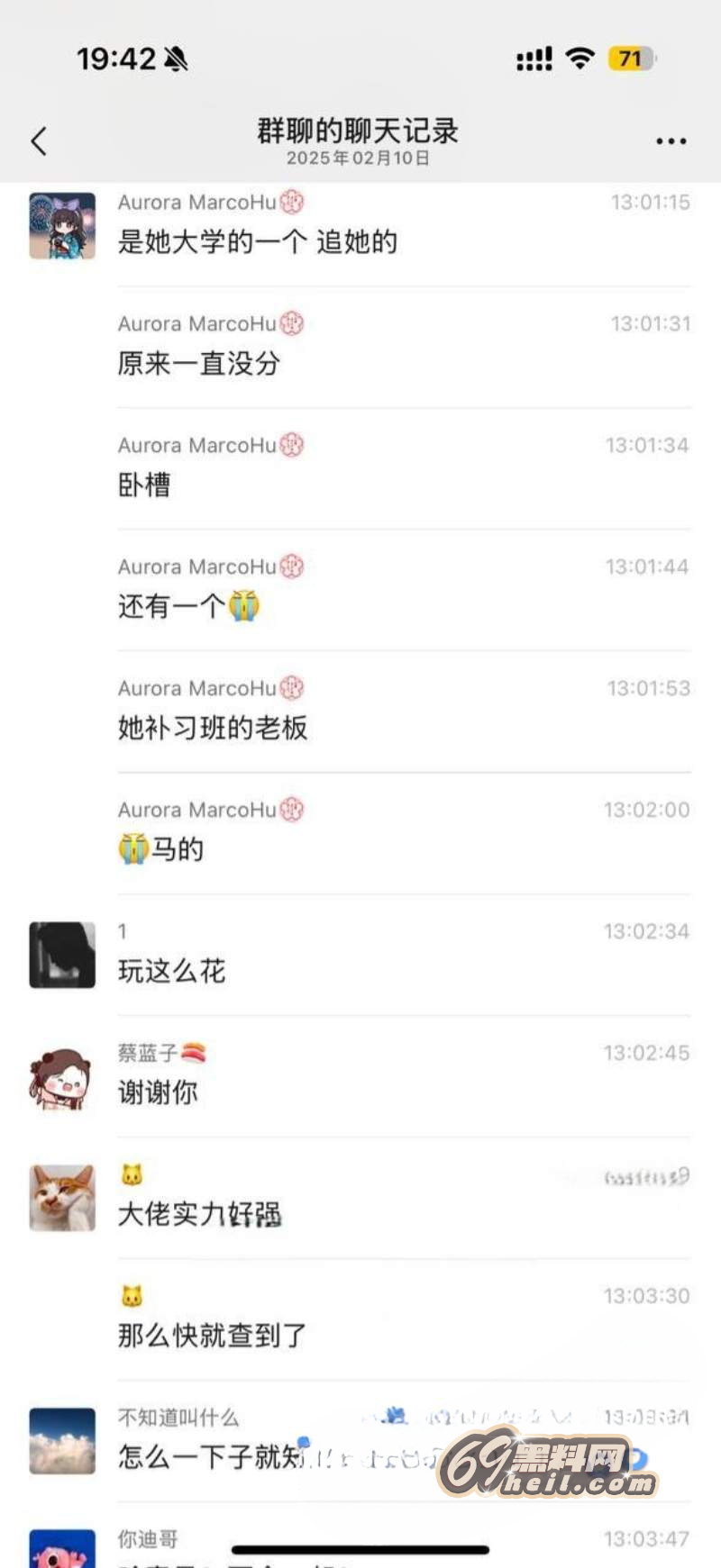Open the cat avatar beside 大佬实力好强
This screenshot has height=1568, width=721.
point(62,1198)
